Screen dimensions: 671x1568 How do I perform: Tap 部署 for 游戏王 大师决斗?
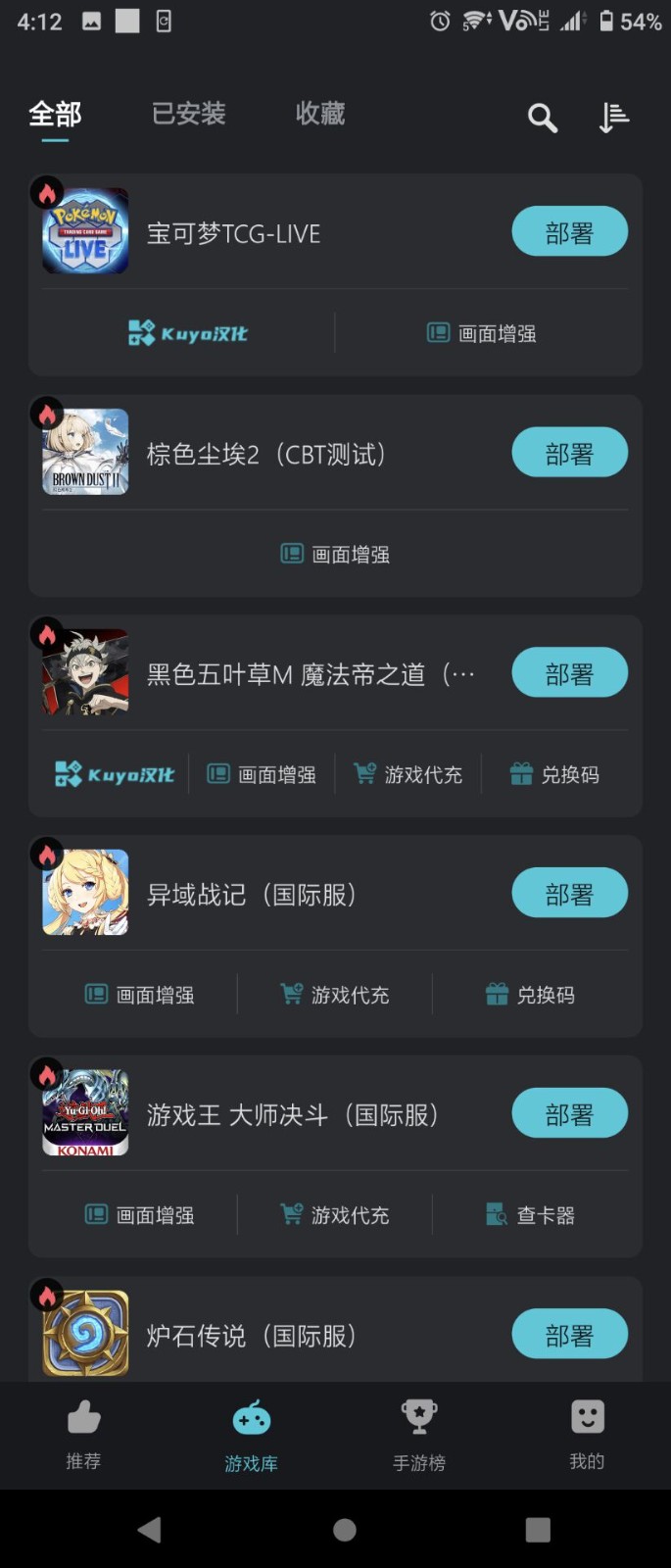pos(569,1114)
